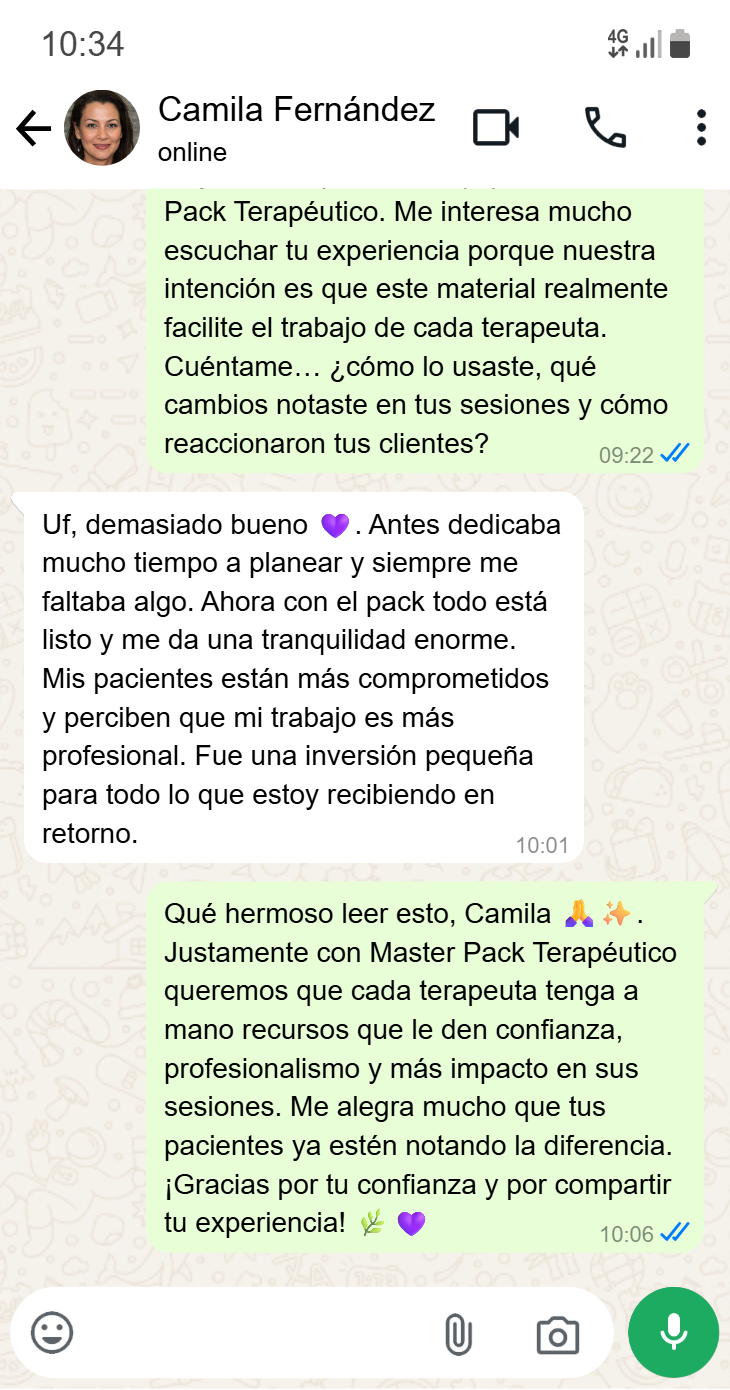Viewport: 730px width, 1390px height.
Task: Open the camera to send a photo
Action: pyautogui.click(x=557, y=1334)
